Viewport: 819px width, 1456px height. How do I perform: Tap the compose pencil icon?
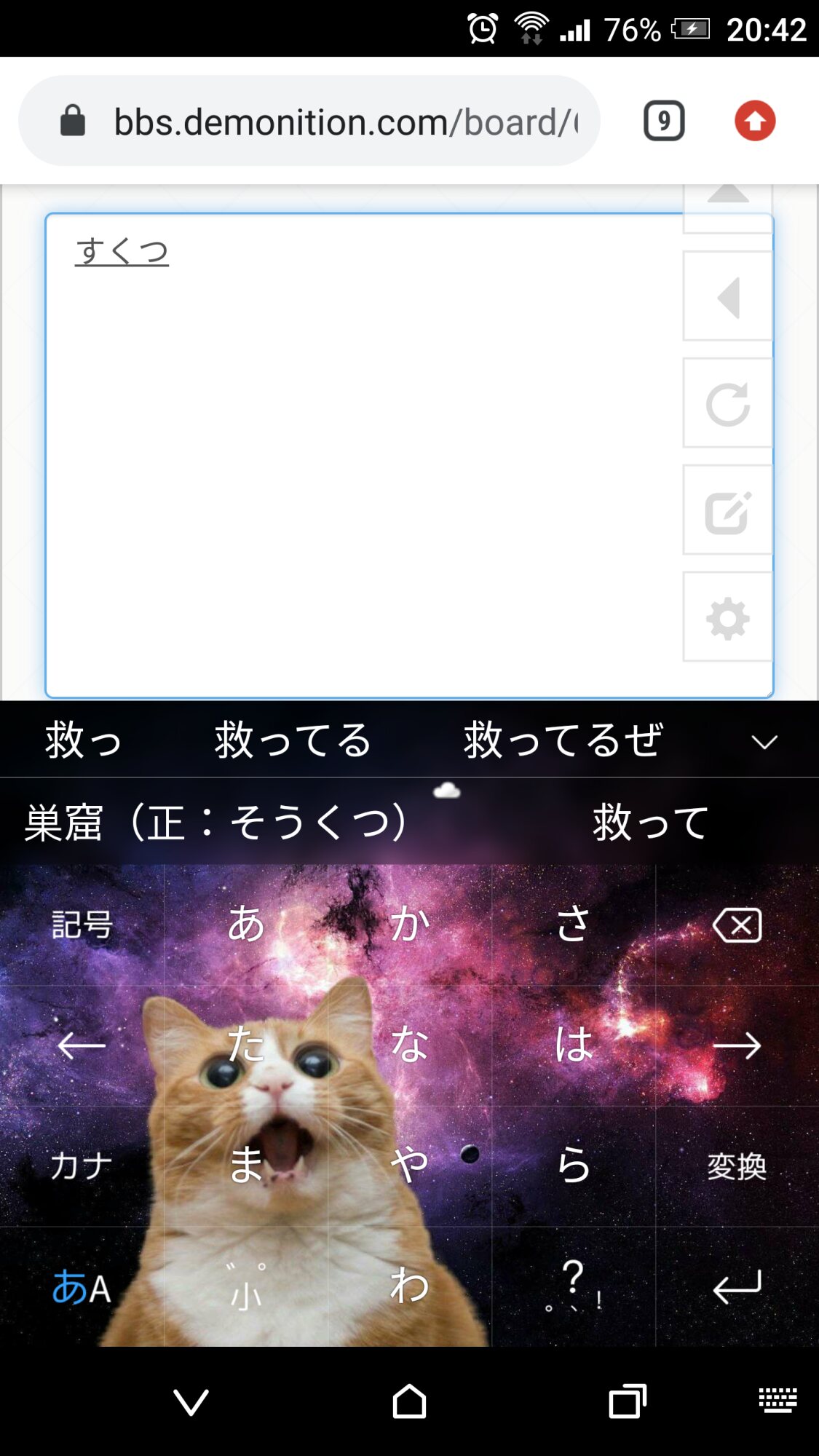pos(727,511)
